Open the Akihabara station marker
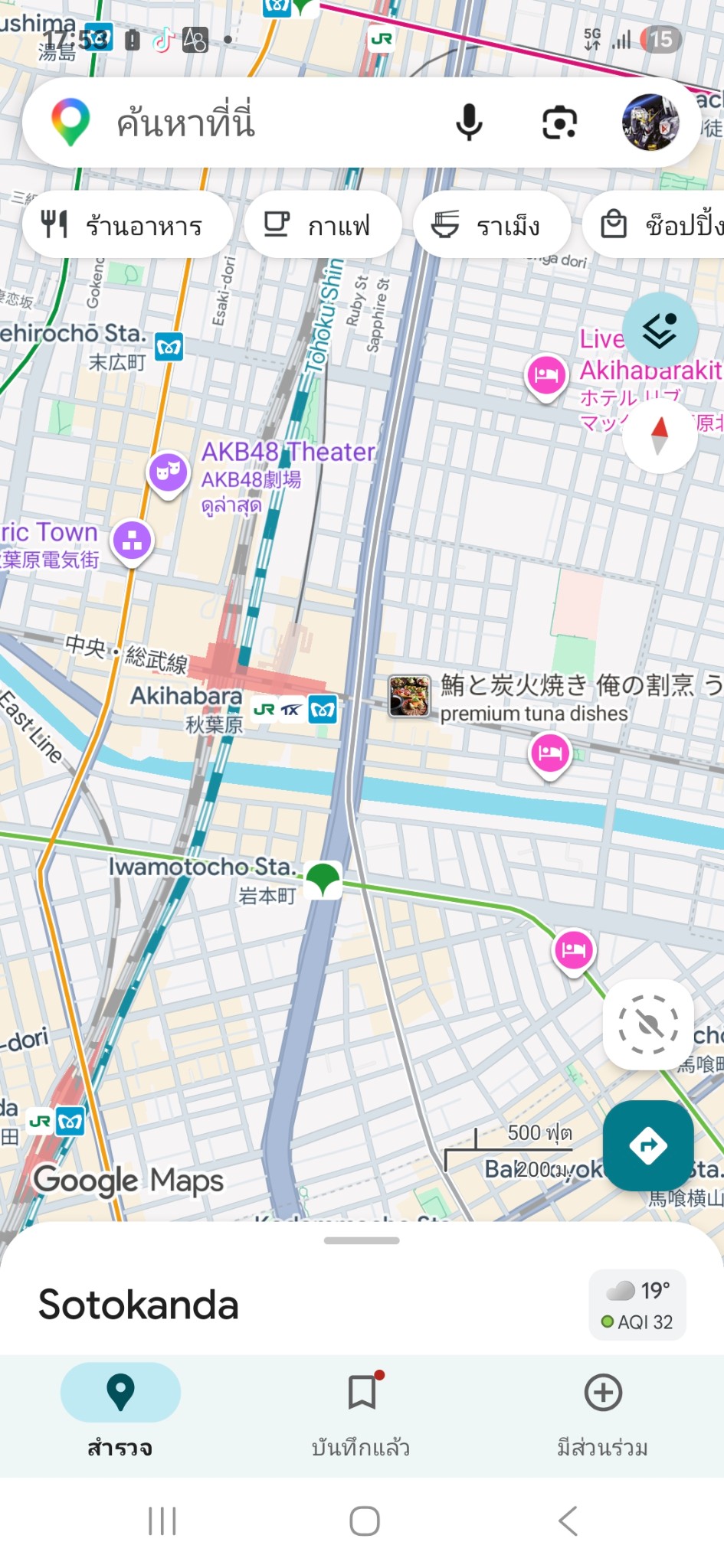 click(295, 710)
